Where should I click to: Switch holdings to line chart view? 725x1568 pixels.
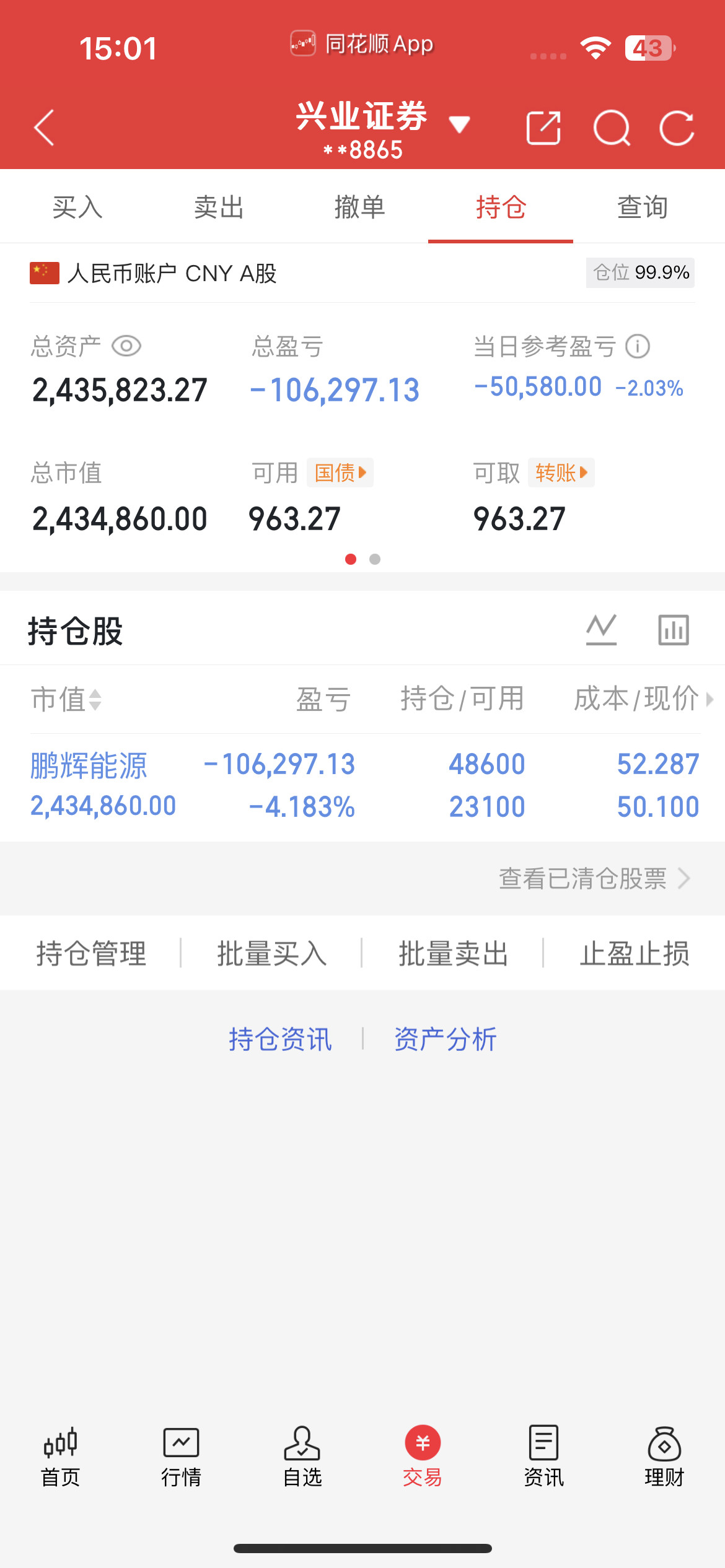600,629
